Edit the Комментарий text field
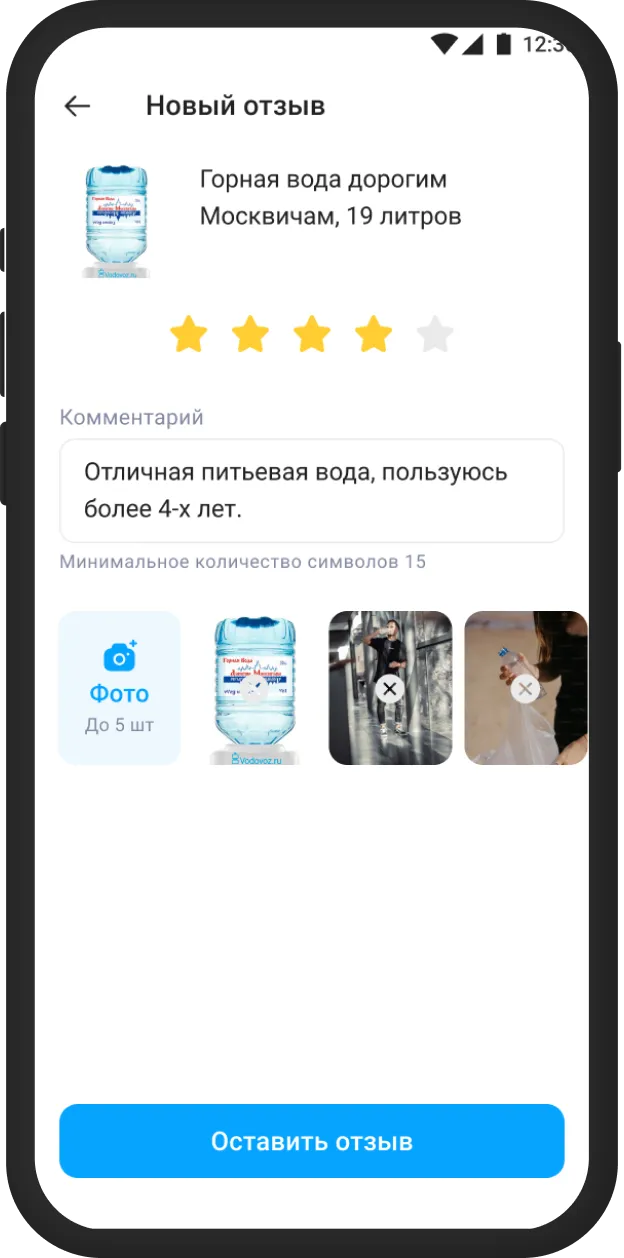Screen dimensions: 624x1258 312,490
